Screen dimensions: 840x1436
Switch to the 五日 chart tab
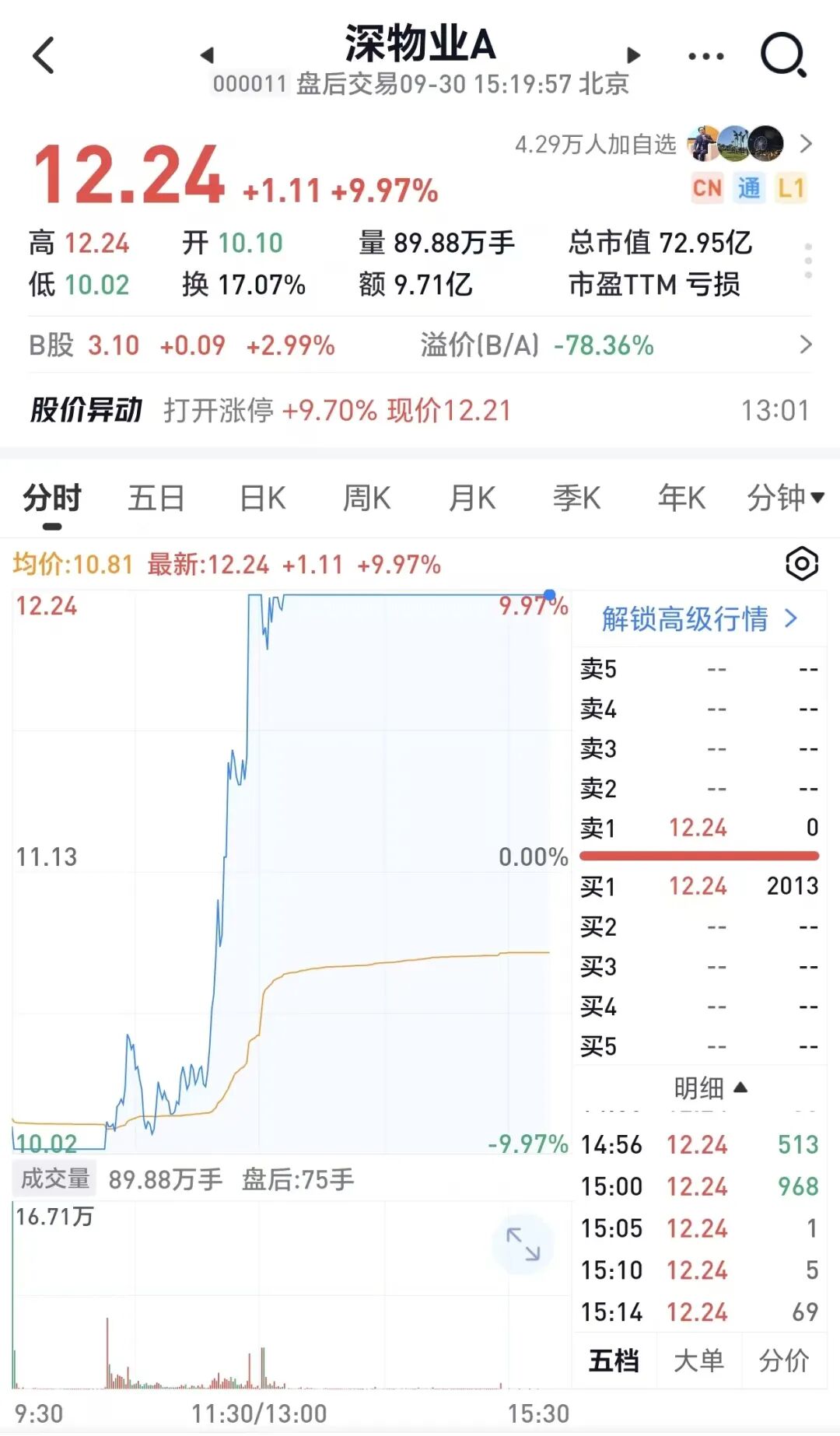pyautogui.click(x=156, y=498)
